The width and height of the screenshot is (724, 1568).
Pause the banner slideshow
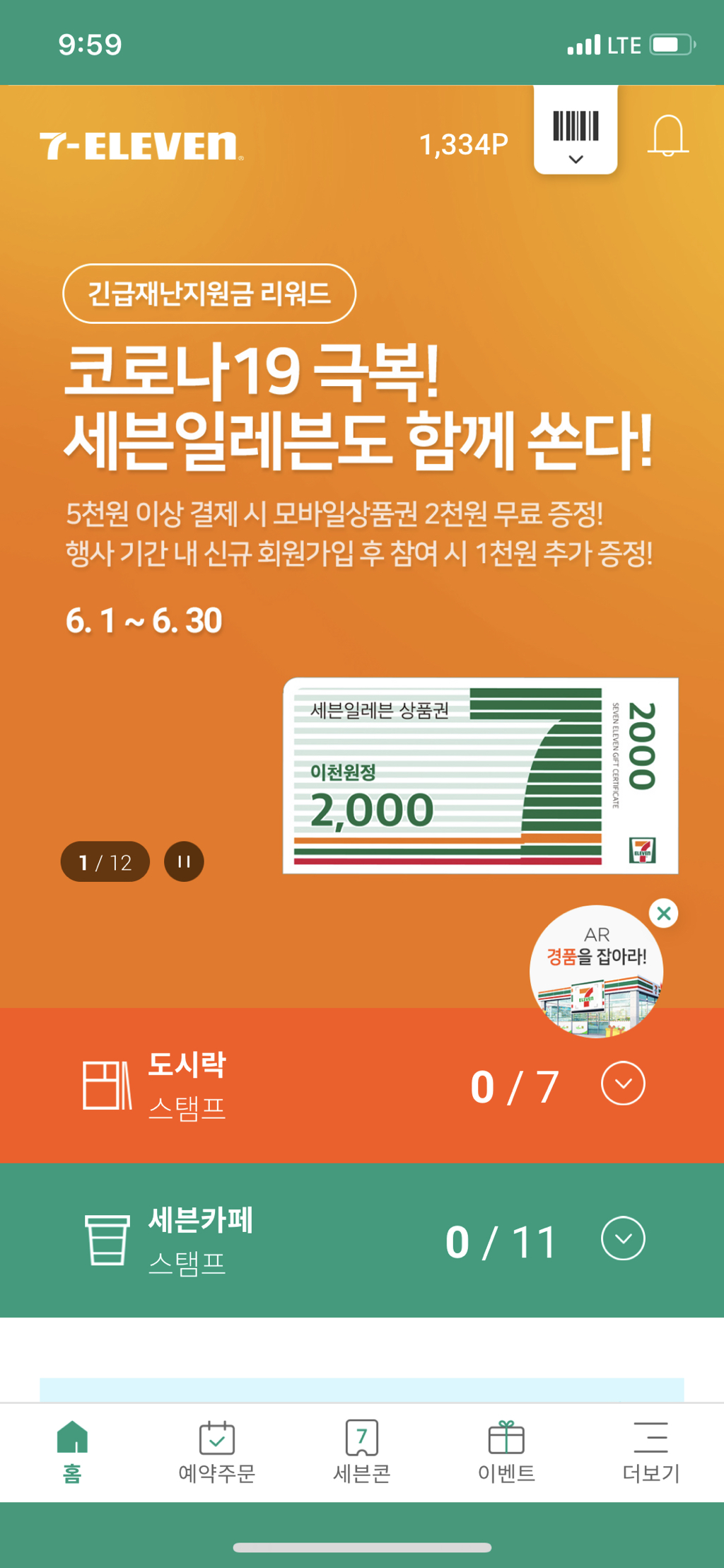click(x=184, y=861)
